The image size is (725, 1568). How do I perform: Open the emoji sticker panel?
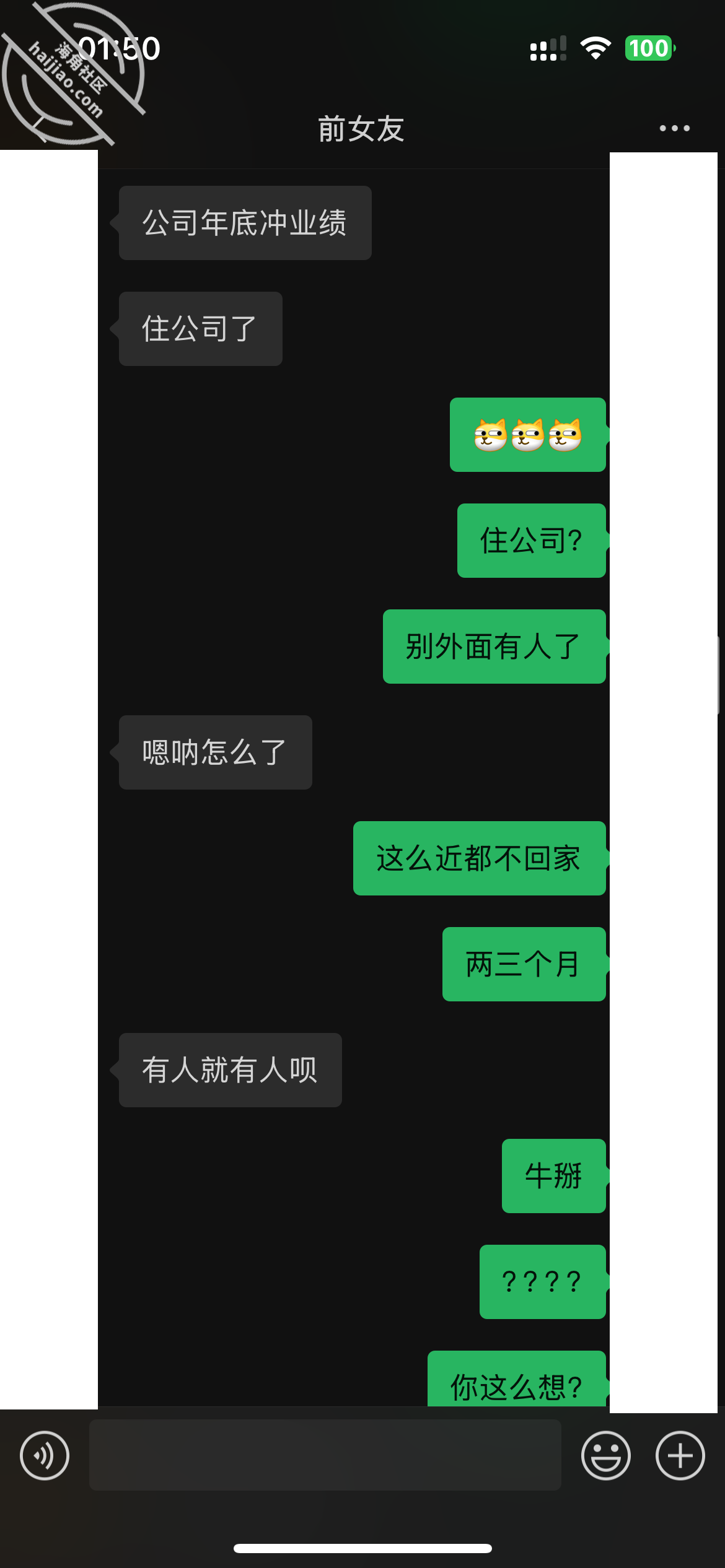(x=606, y=1455)
